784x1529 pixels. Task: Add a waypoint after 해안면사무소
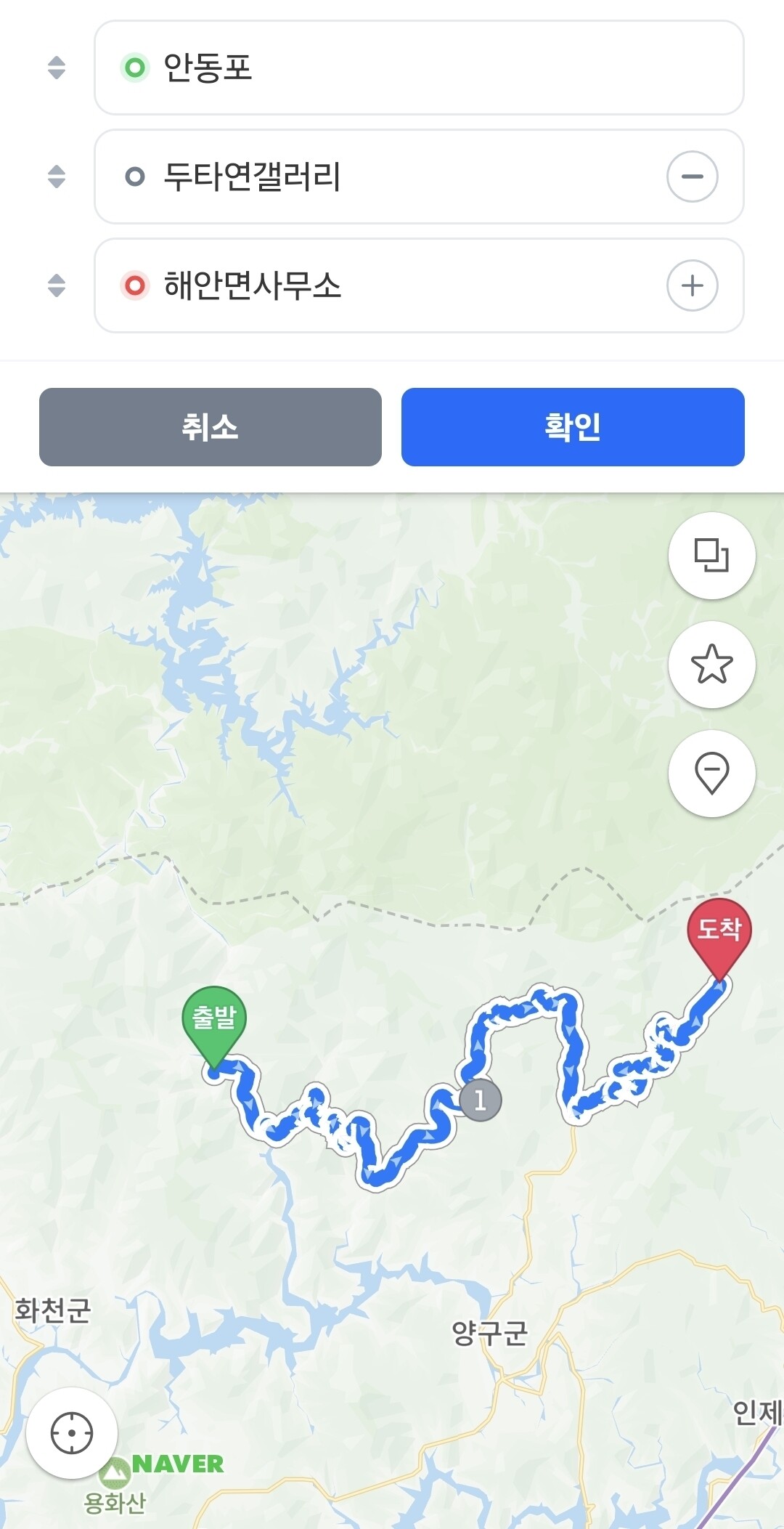click(692, 285)
